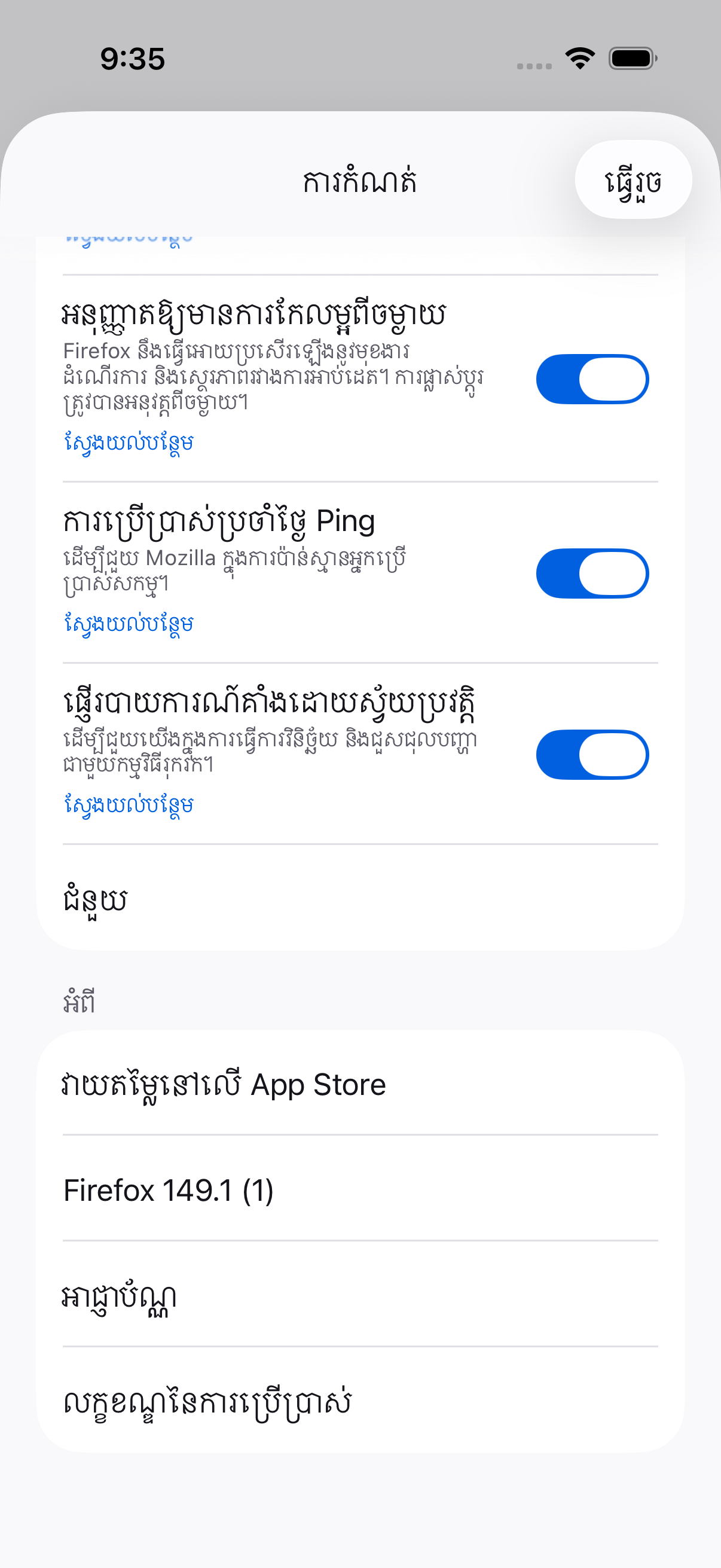The height and width of the screenshot is (1568, 721).
Task: Tap the ធ្វើរួច (Done) button
Action: 633,180
